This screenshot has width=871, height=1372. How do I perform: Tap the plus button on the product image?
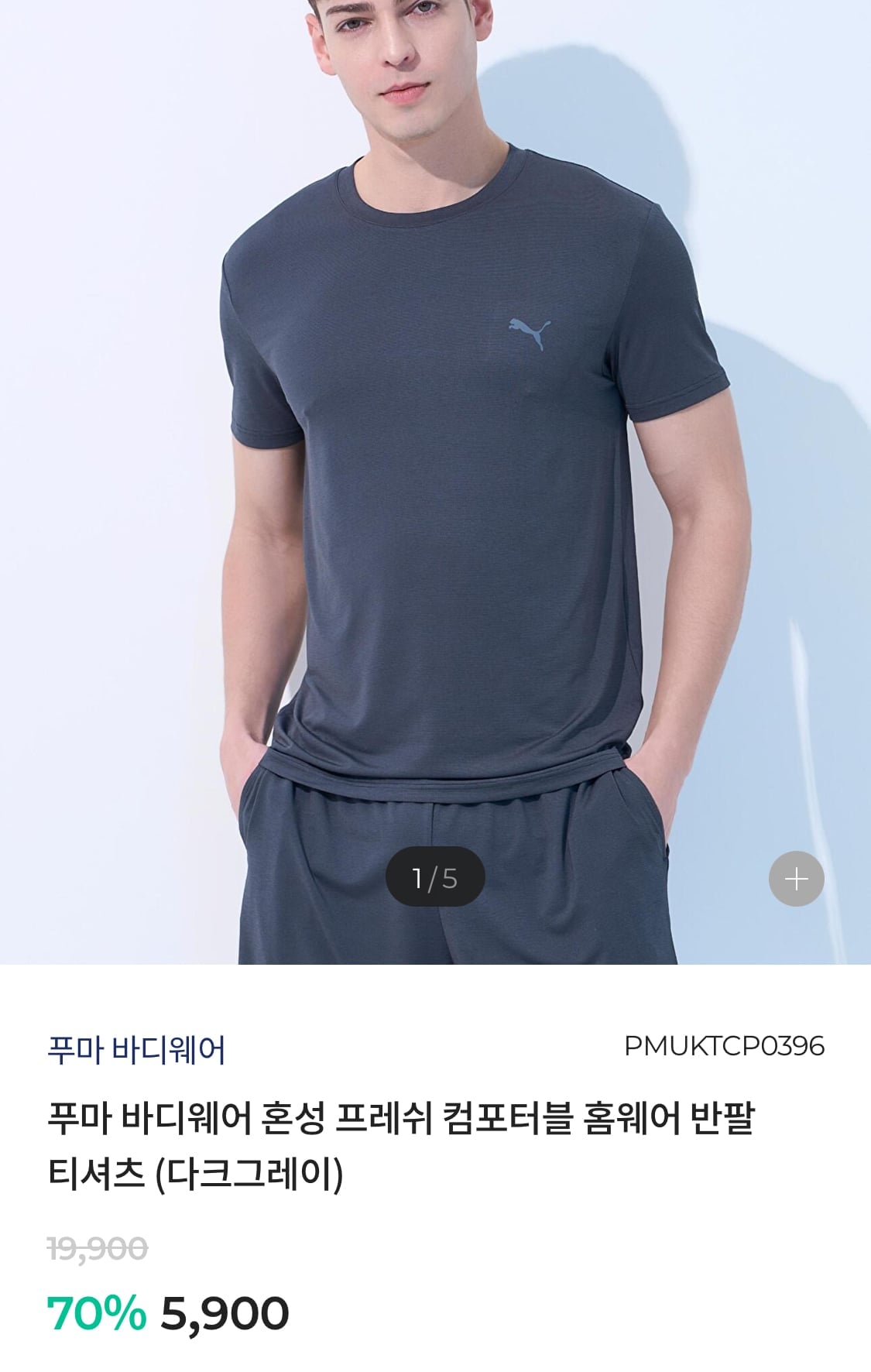[796, 879]
